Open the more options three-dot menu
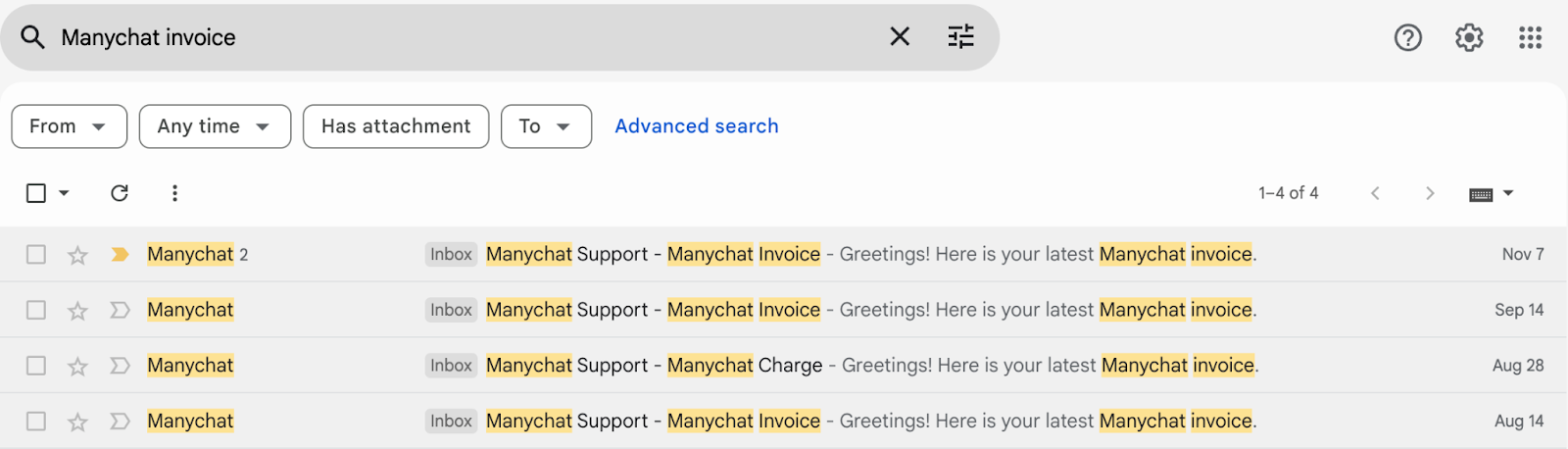The image size is (1568, 449). [174, 193]
